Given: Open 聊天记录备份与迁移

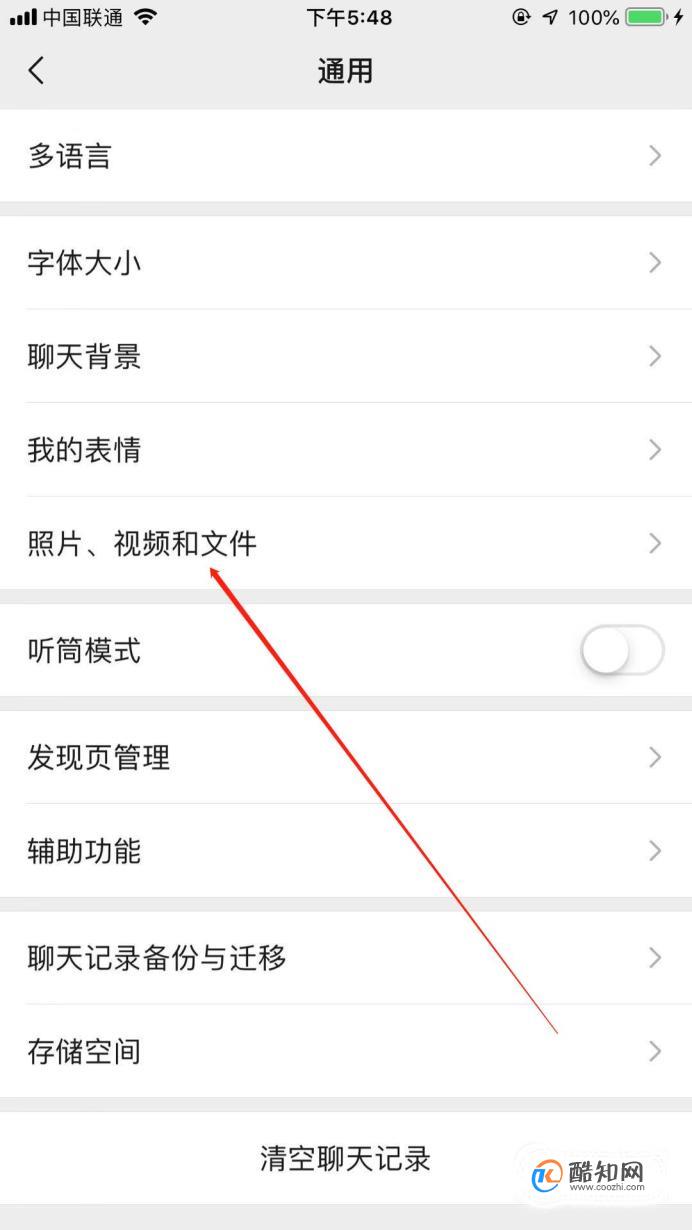Looking at the screenshot, I should pyautogui.click(x=346, y=958).
